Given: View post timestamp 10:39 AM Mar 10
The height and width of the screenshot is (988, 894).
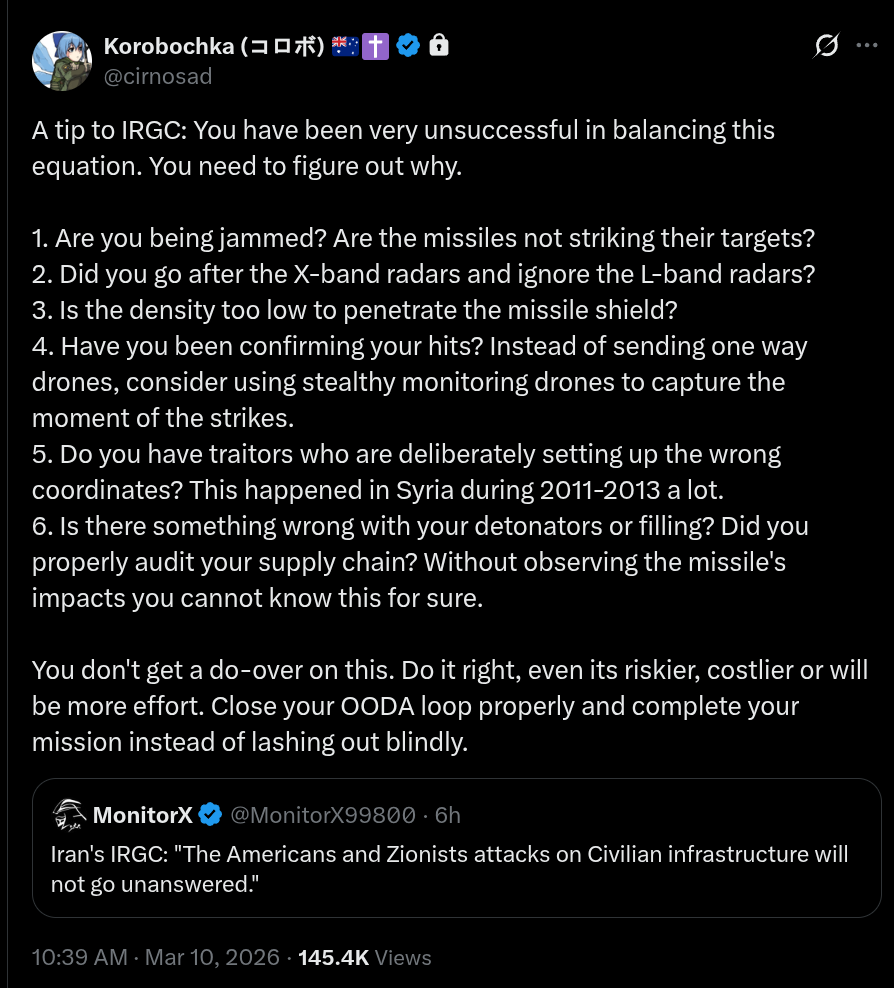Looking at the screenshot, I should [x=156, y=957].
